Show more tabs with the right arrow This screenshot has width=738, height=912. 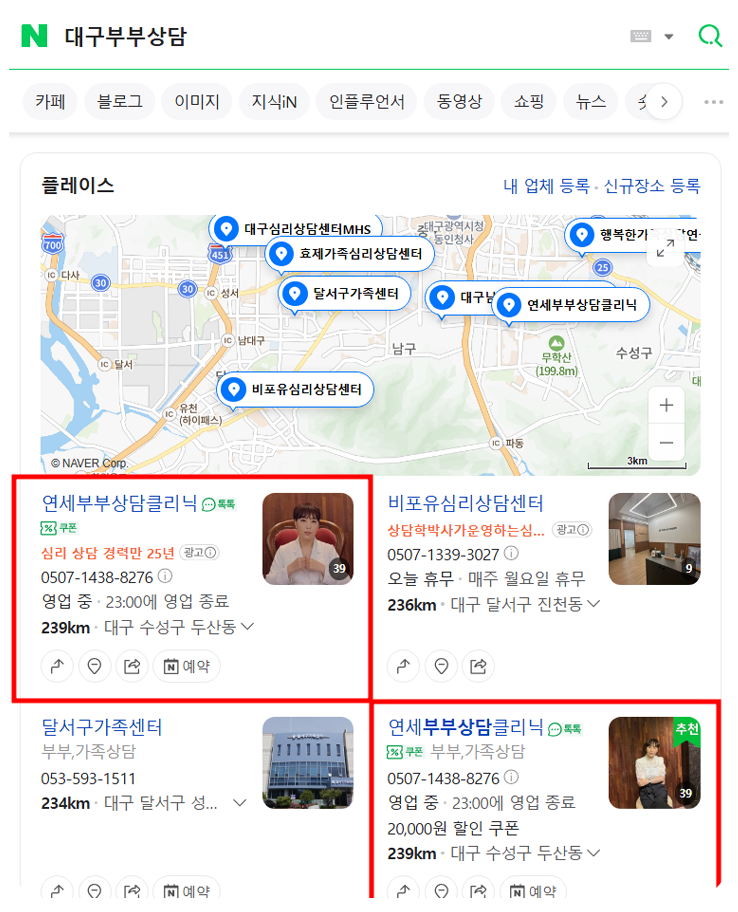click(664, 101)
